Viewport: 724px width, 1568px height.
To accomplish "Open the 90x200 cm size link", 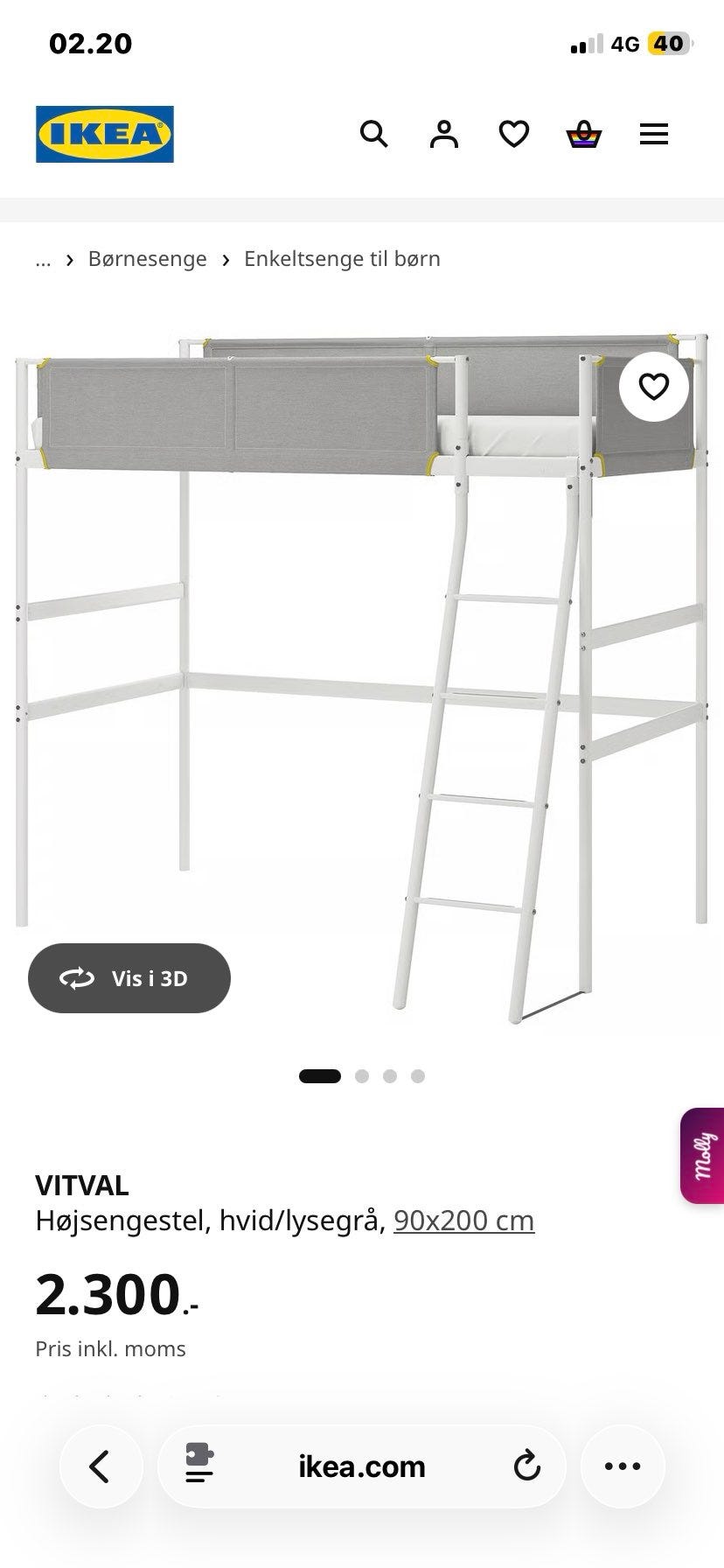I will 463,1220.
